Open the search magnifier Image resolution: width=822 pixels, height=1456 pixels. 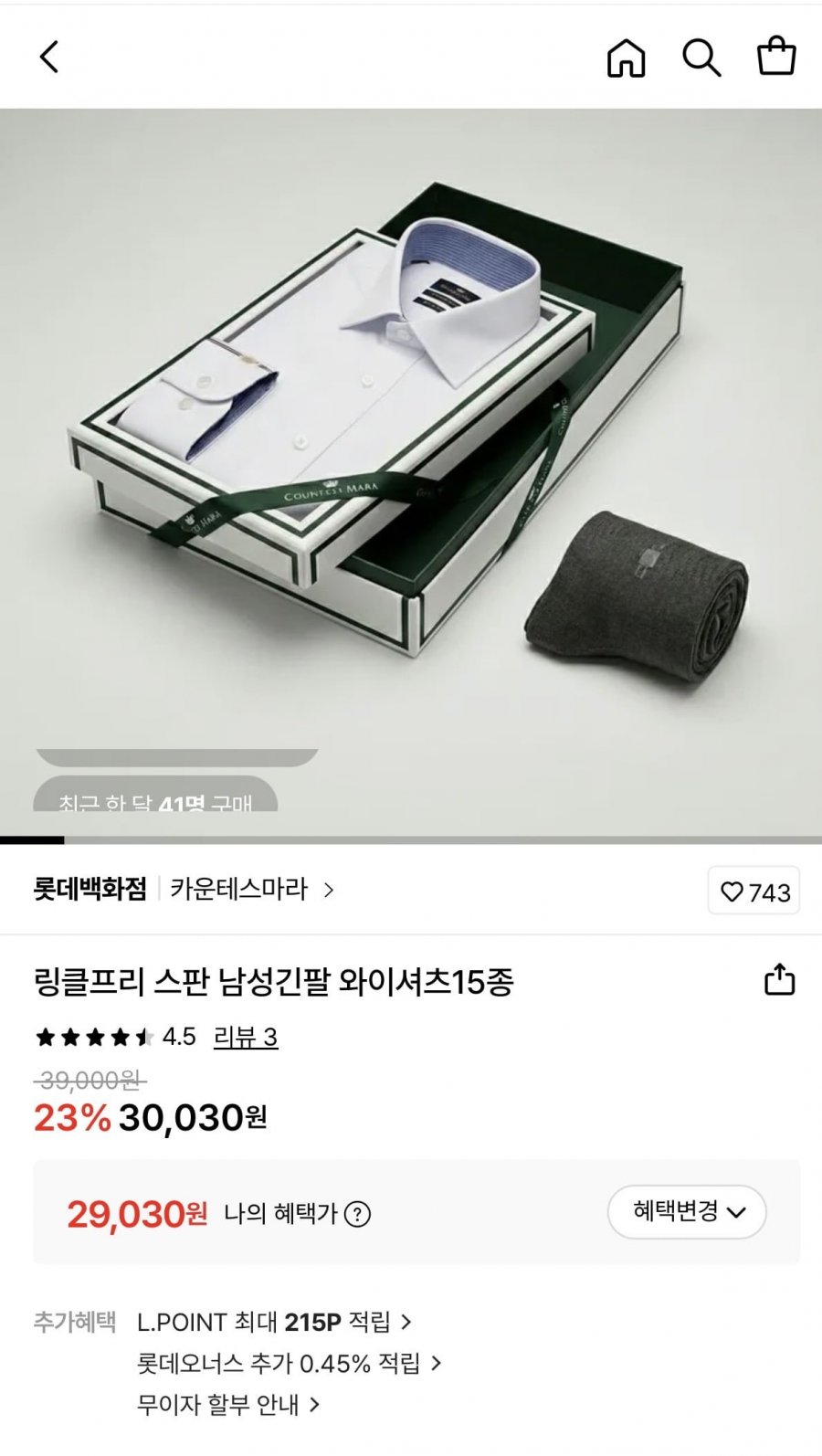(701, 58)
